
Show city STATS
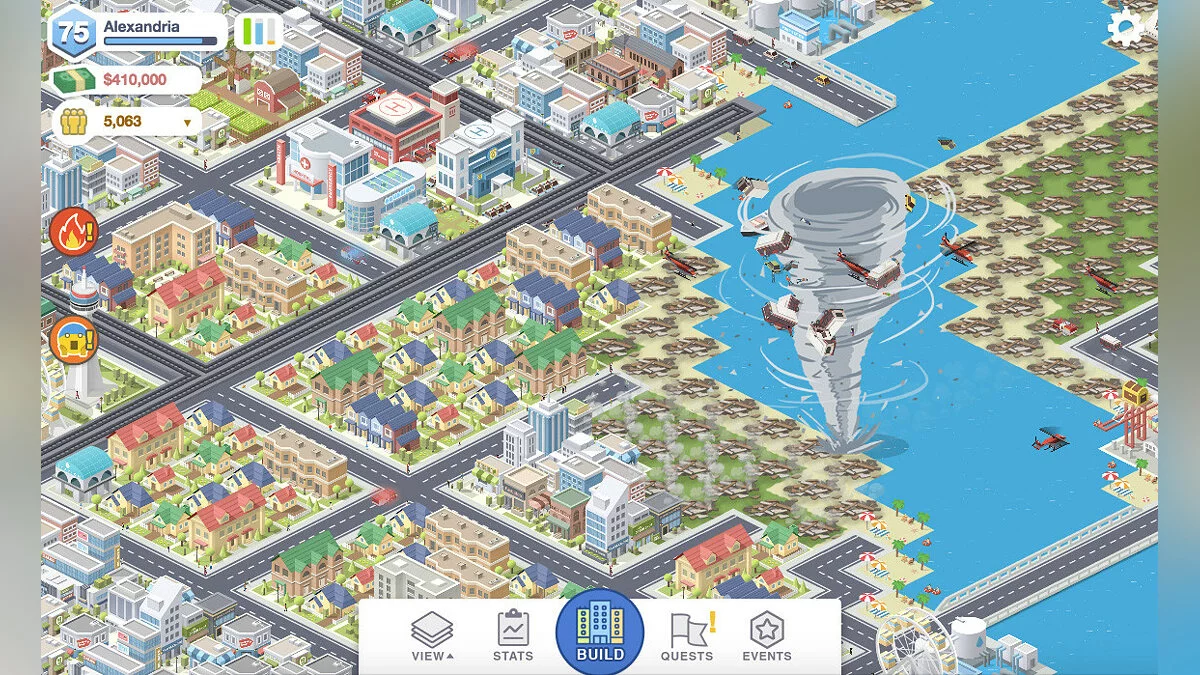(x=513, y=635)
